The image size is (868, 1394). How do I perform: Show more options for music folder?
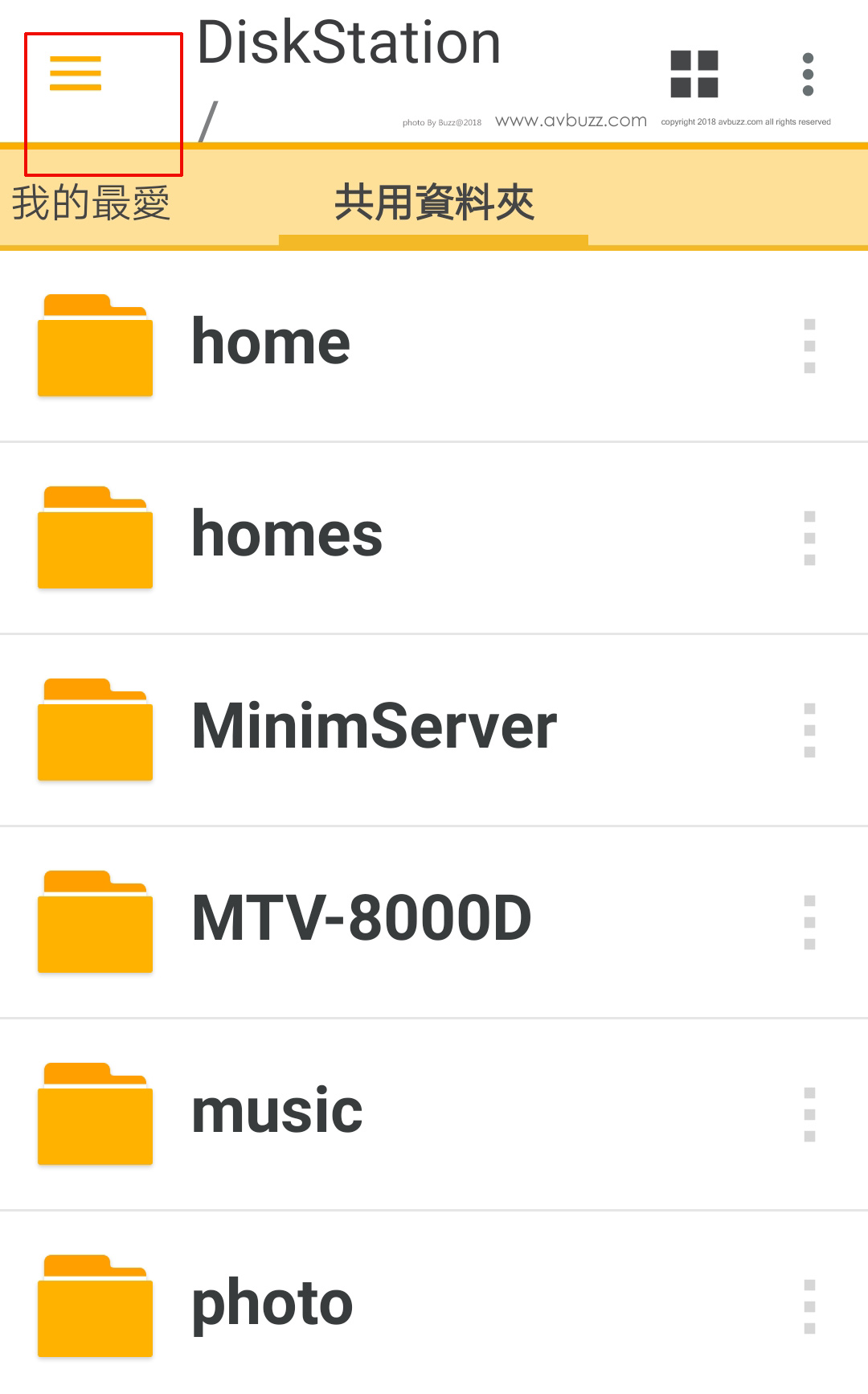(809, 1114)
